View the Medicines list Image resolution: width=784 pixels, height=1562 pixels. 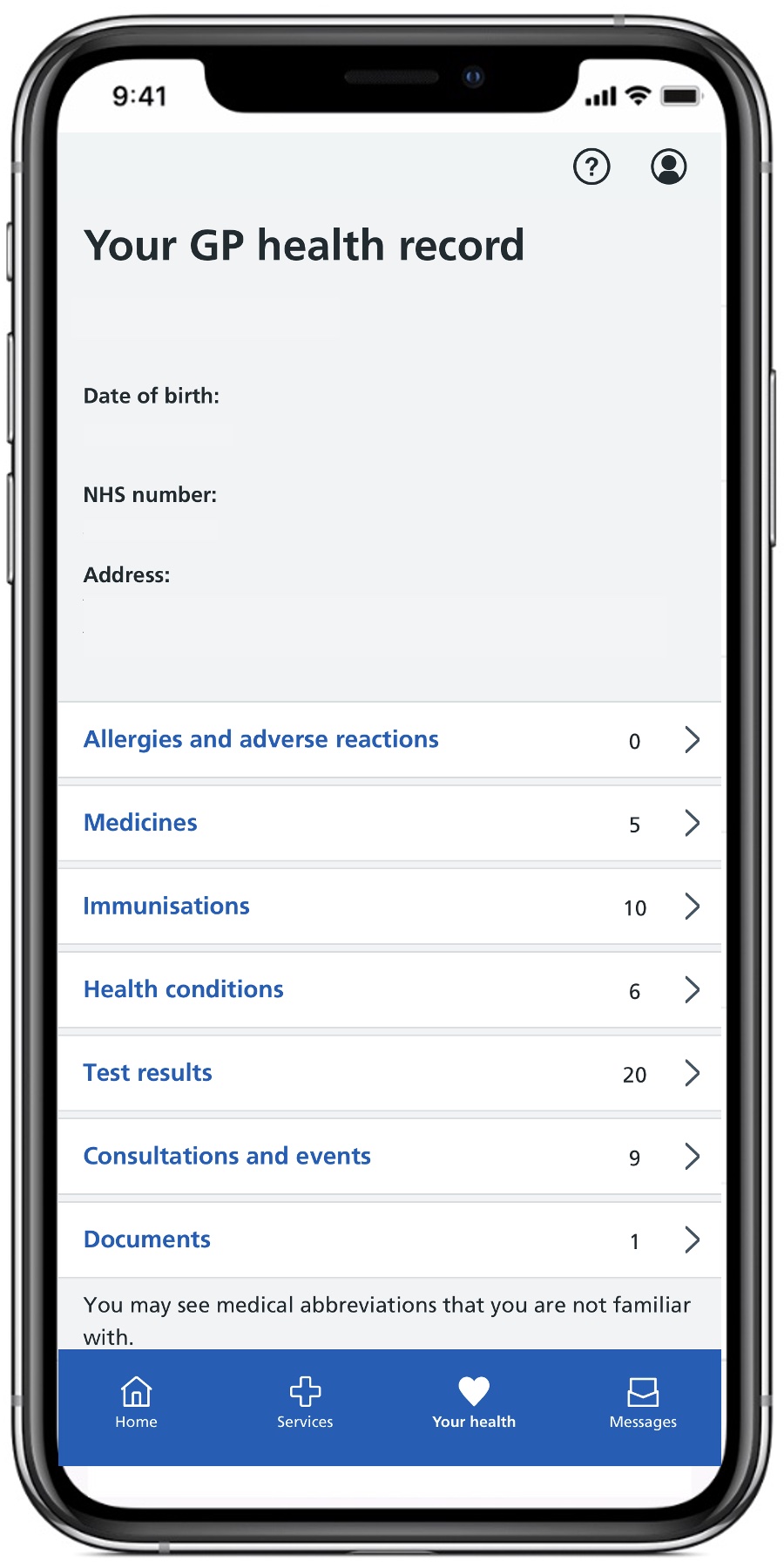coord(141,823)
